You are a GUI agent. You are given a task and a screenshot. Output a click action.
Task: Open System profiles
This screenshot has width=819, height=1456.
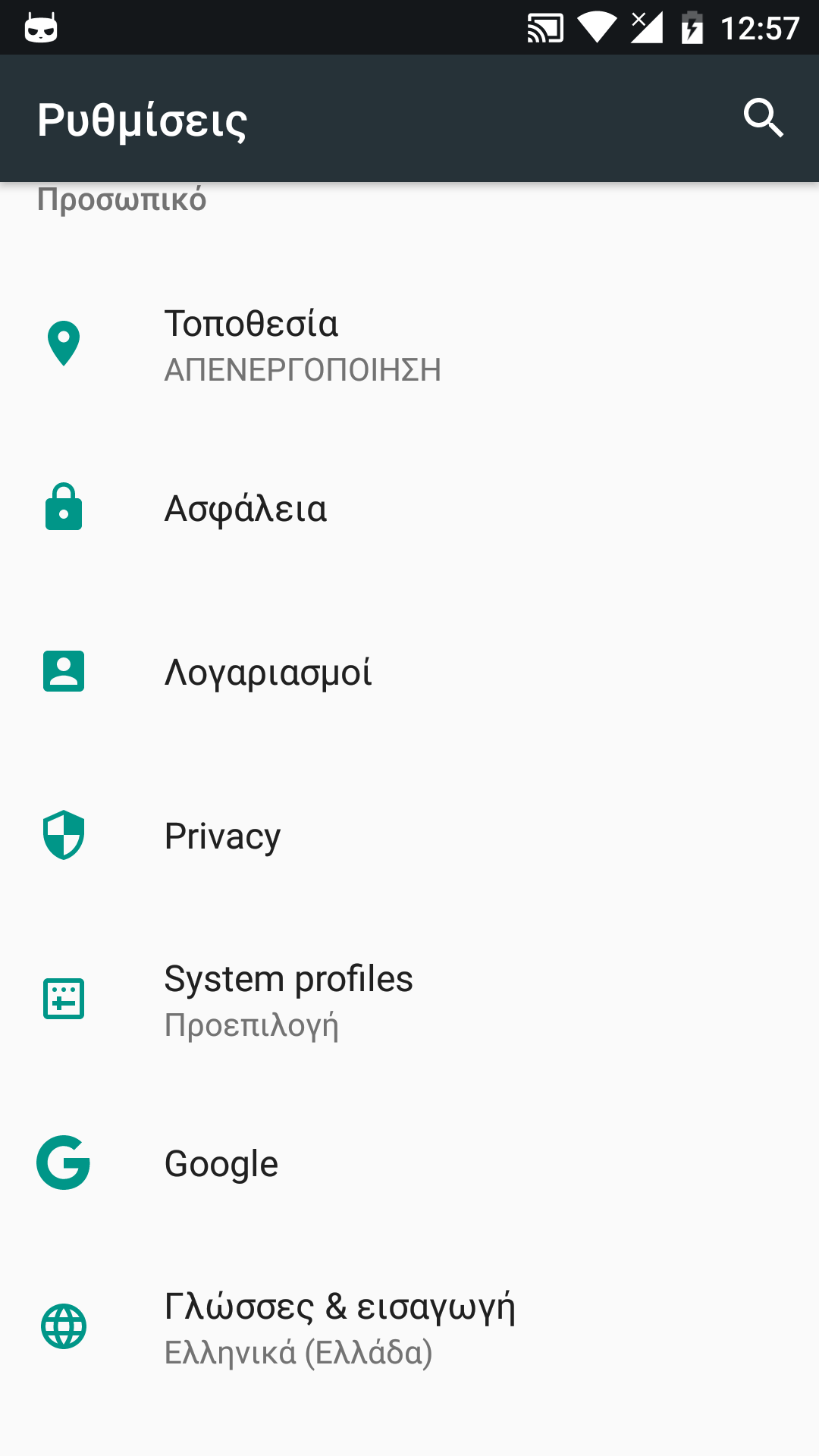pos(409,999)
